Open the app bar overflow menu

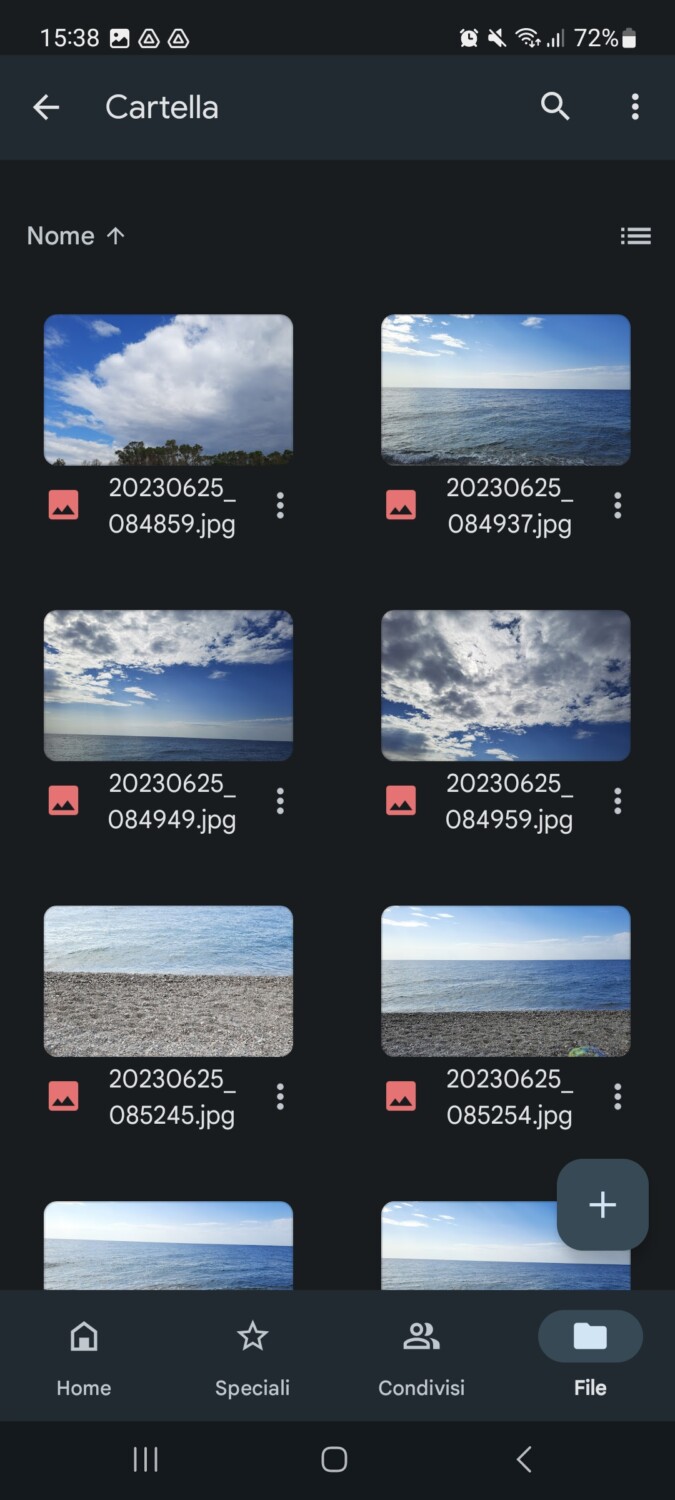pos(635,107)
